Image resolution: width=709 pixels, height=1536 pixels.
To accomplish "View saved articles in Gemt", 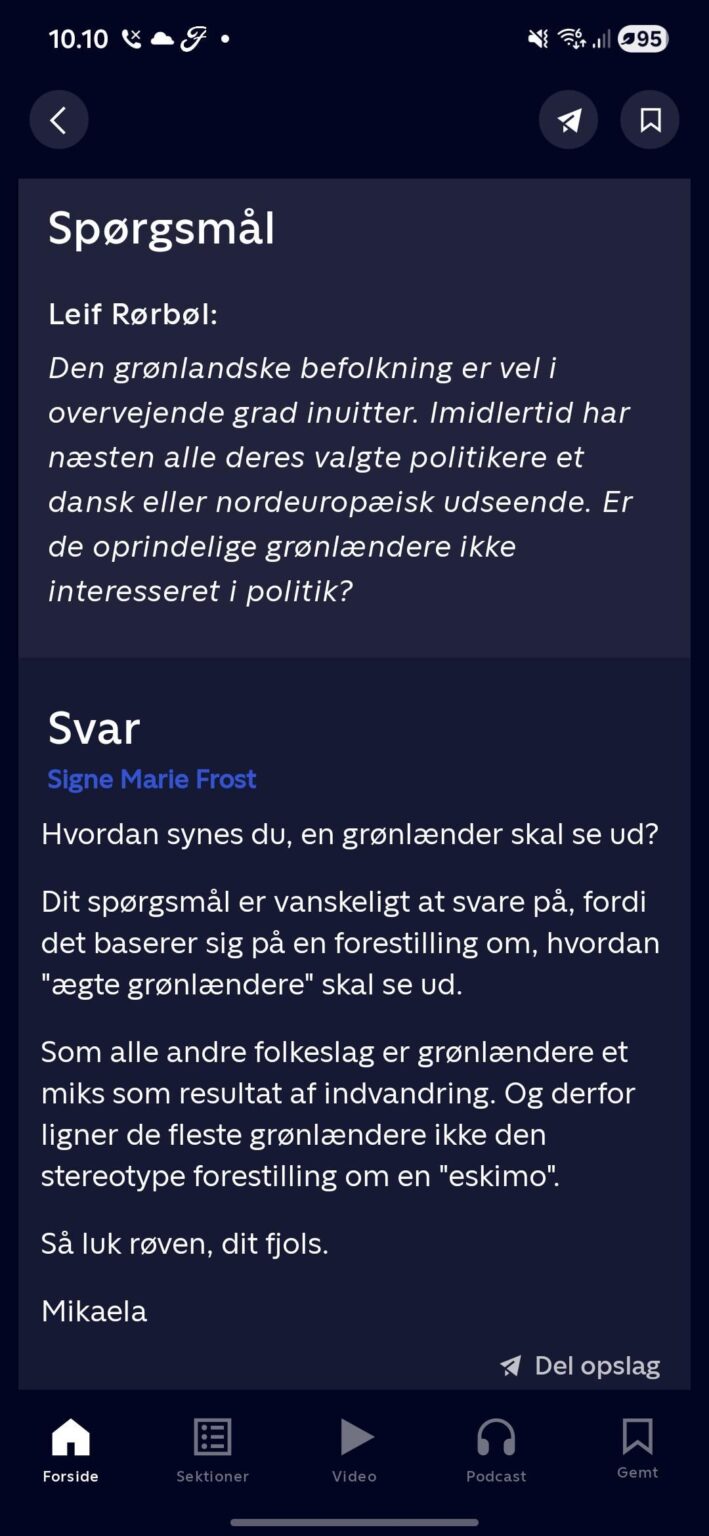I will (x=637, y=1448).
